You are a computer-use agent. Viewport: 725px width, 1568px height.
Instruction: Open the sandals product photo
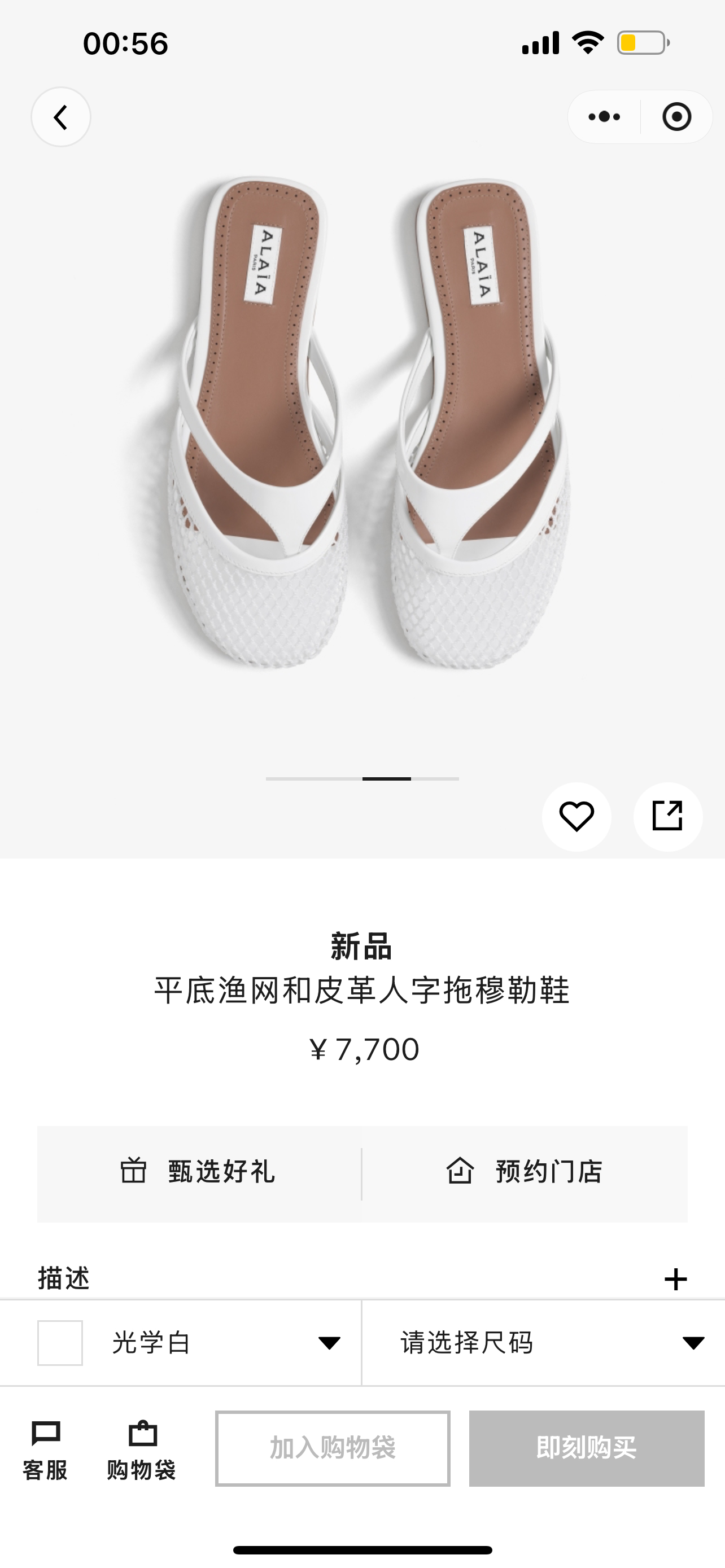tap(362, 426)
